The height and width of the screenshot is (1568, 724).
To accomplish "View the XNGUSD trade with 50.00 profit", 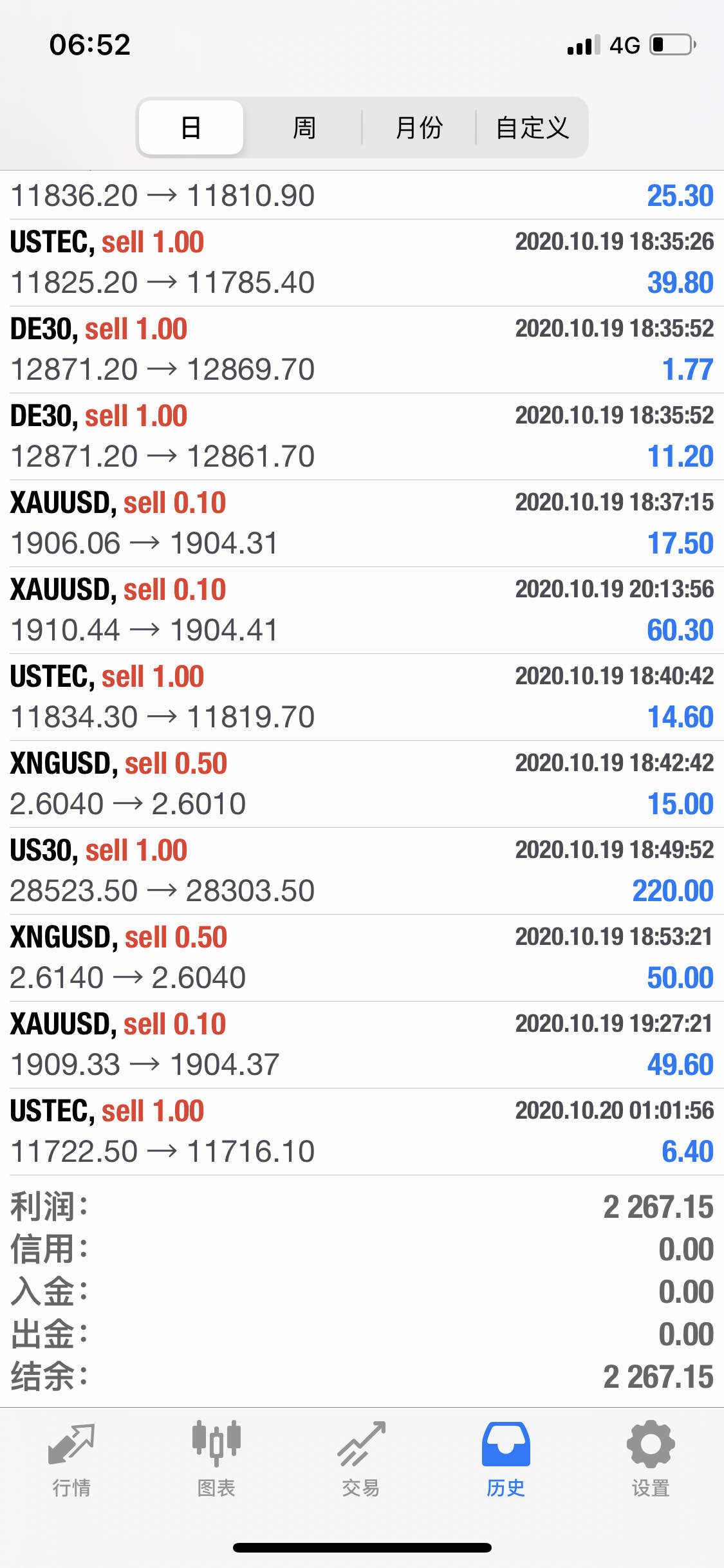I will click(362, 958).
